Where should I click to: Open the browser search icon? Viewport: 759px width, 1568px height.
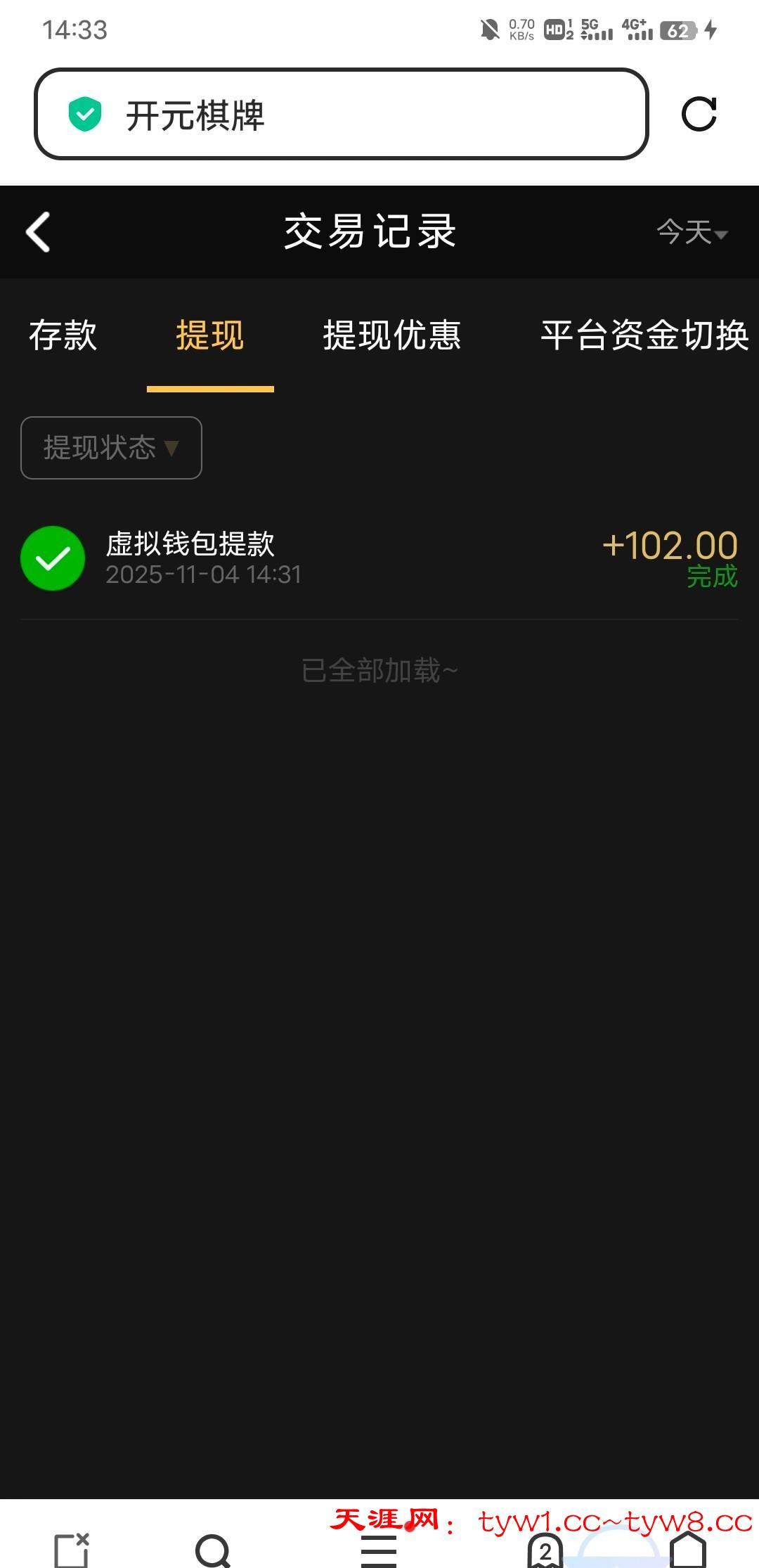pos(213,1548)
